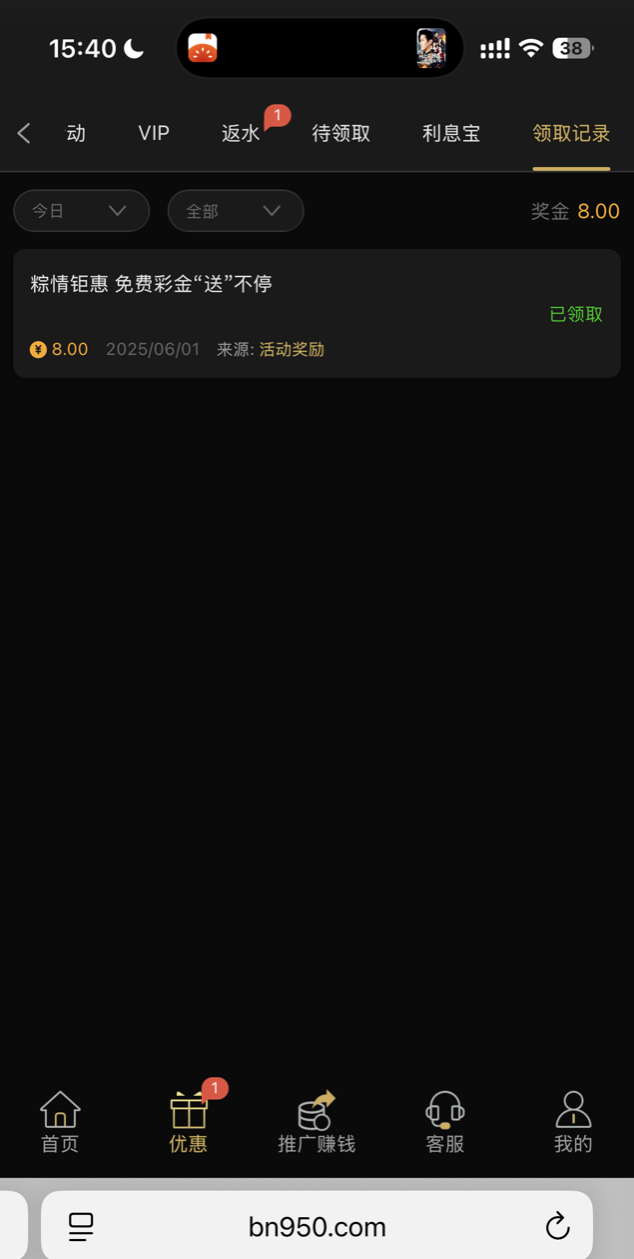Expand the 全部 filter dropdown
The image size is (634, 1259).
coord(235,211)
